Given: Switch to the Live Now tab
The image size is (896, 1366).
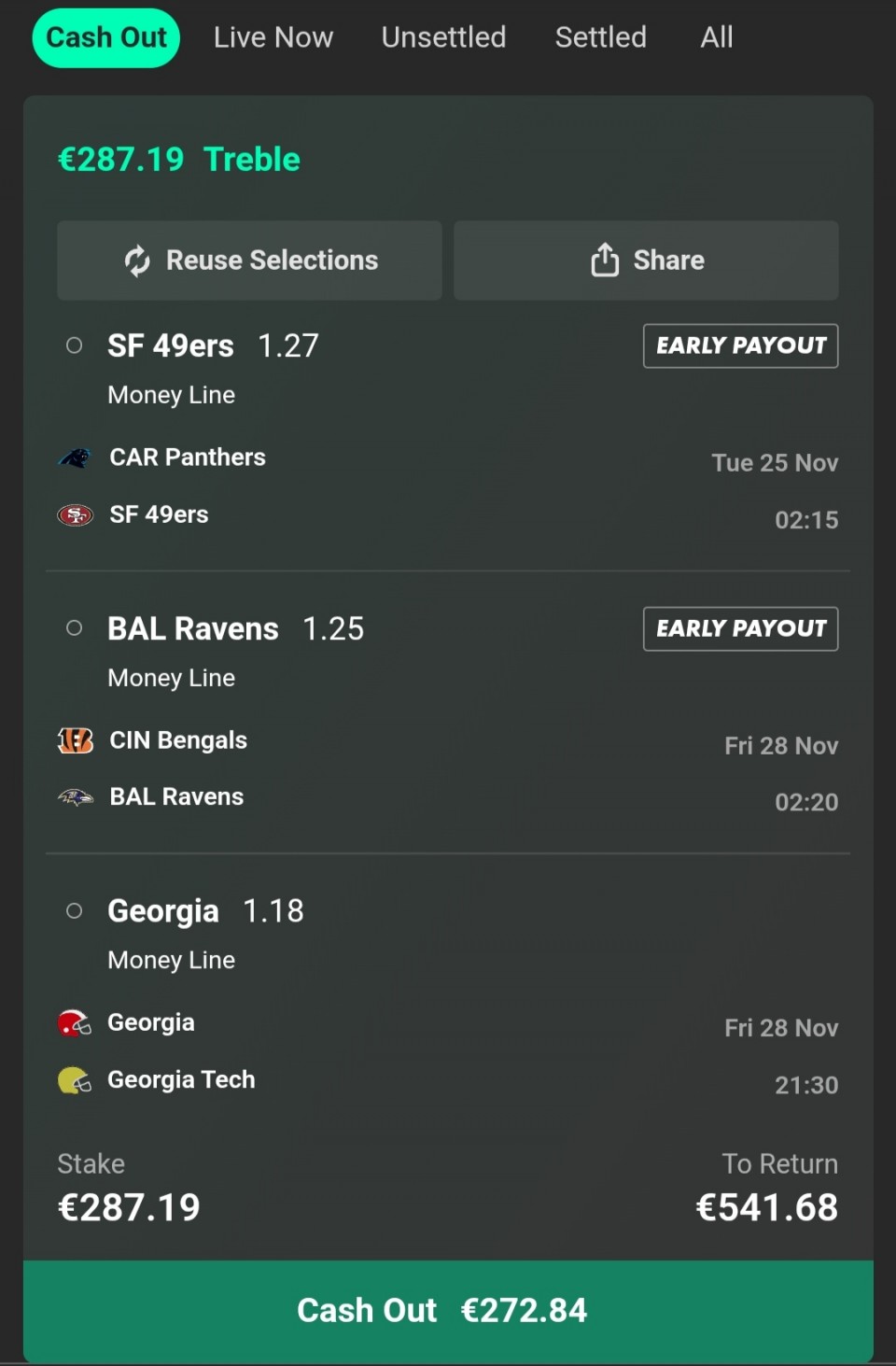Looking at the screenshot, I should (273, 37).
